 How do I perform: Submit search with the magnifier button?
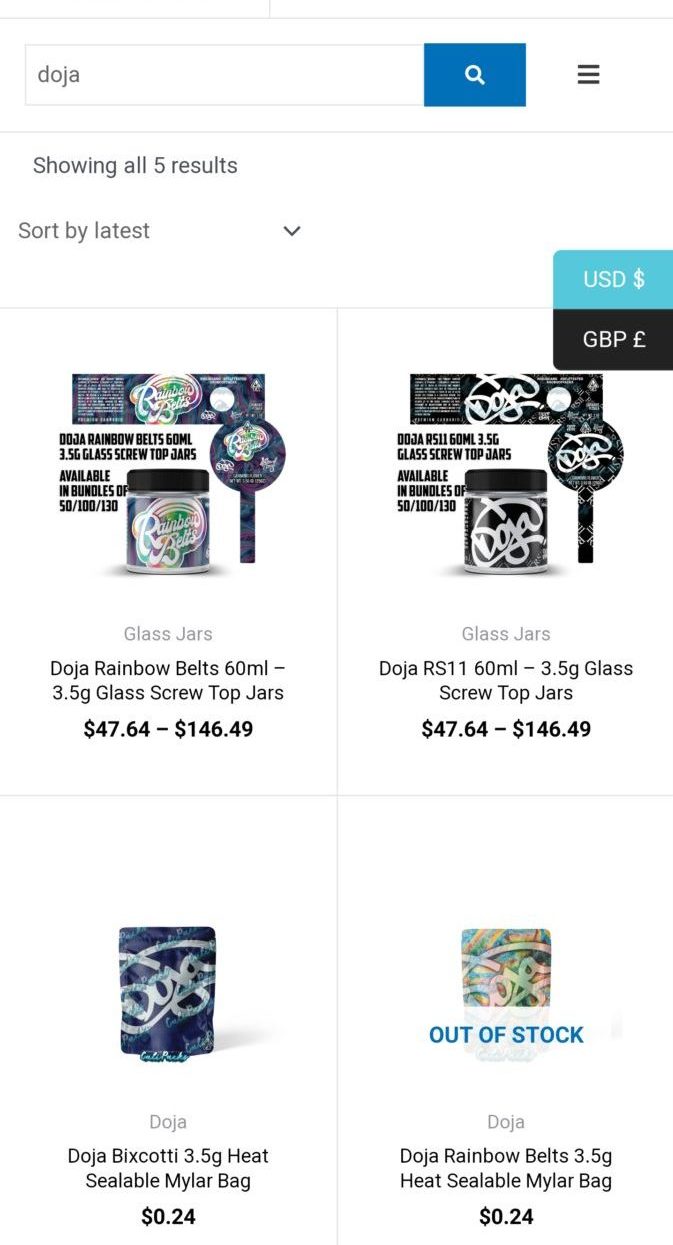click(475, 75)
